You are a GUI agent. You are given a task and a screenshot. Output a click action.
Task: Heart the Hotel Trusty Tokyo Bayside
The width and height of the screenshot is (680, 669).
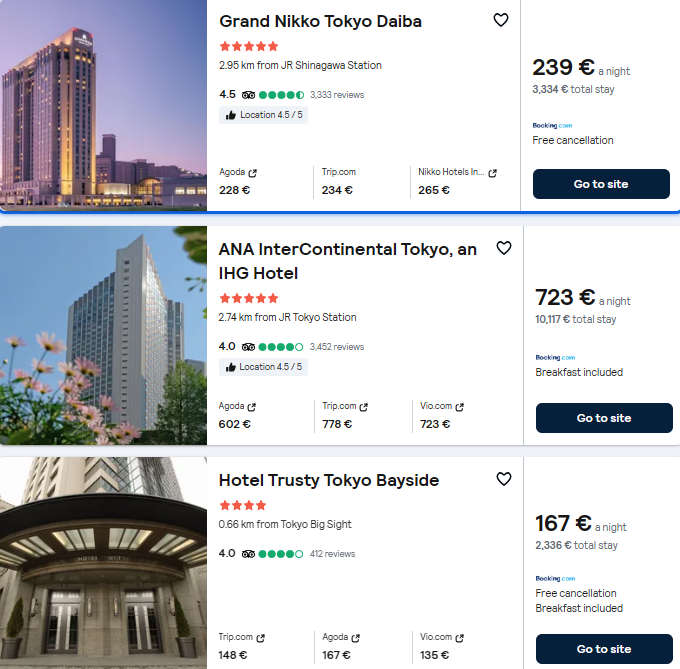tap(504, 479)
